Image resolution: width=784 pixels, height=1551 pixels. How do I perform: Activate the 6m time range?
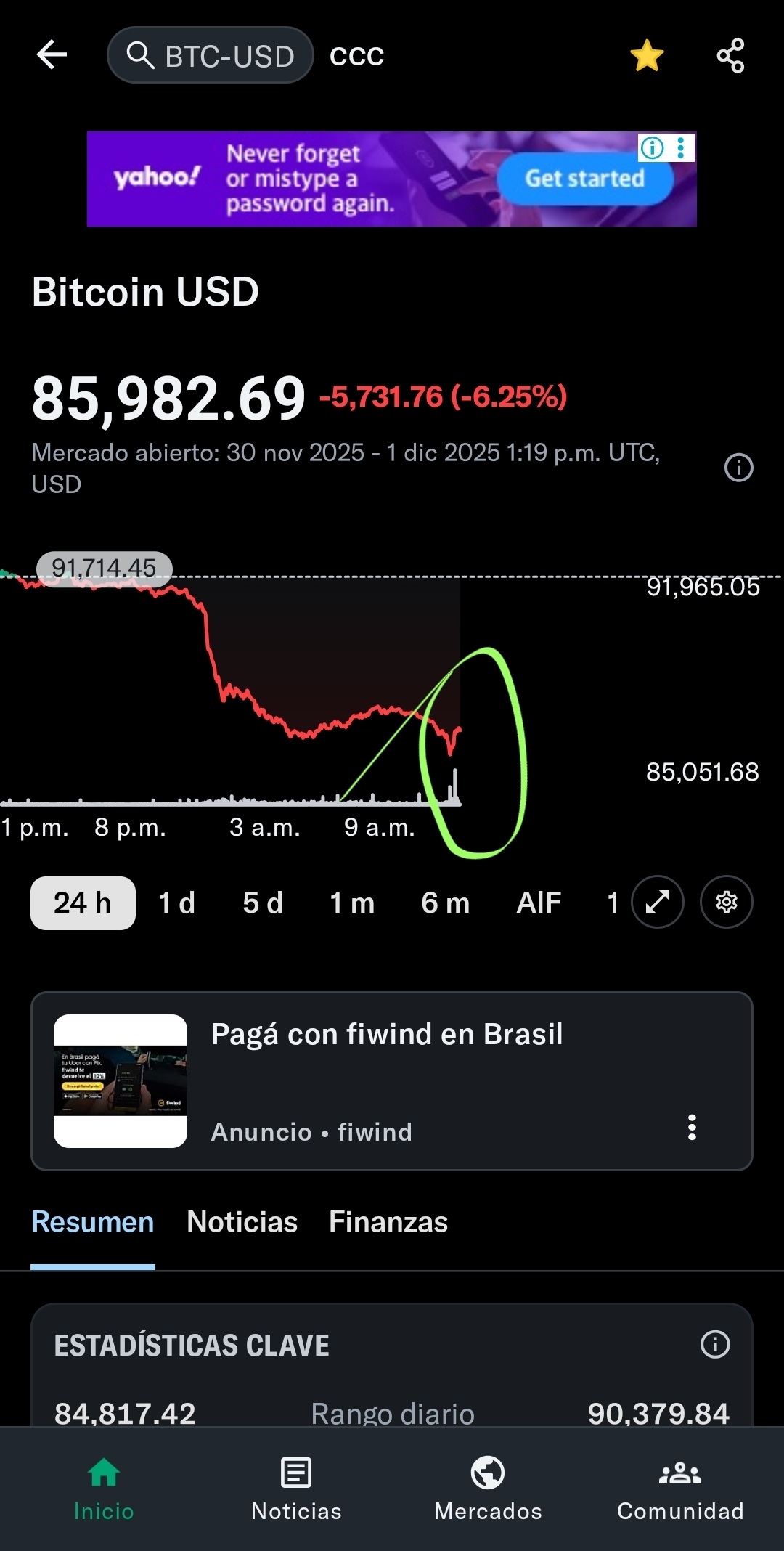point(446,903)
